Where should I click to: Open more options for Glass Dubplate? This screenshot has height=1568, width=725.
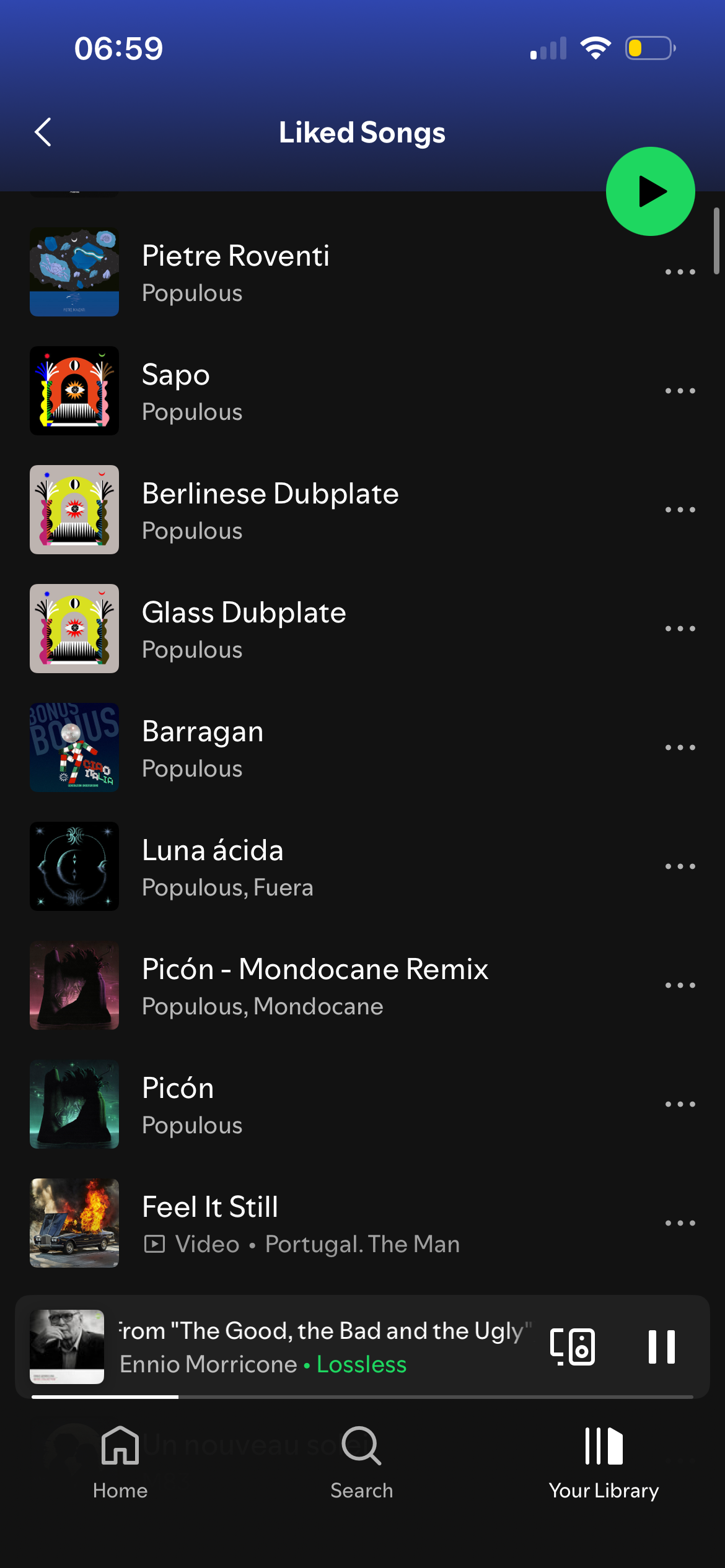(x=680, y=629)
